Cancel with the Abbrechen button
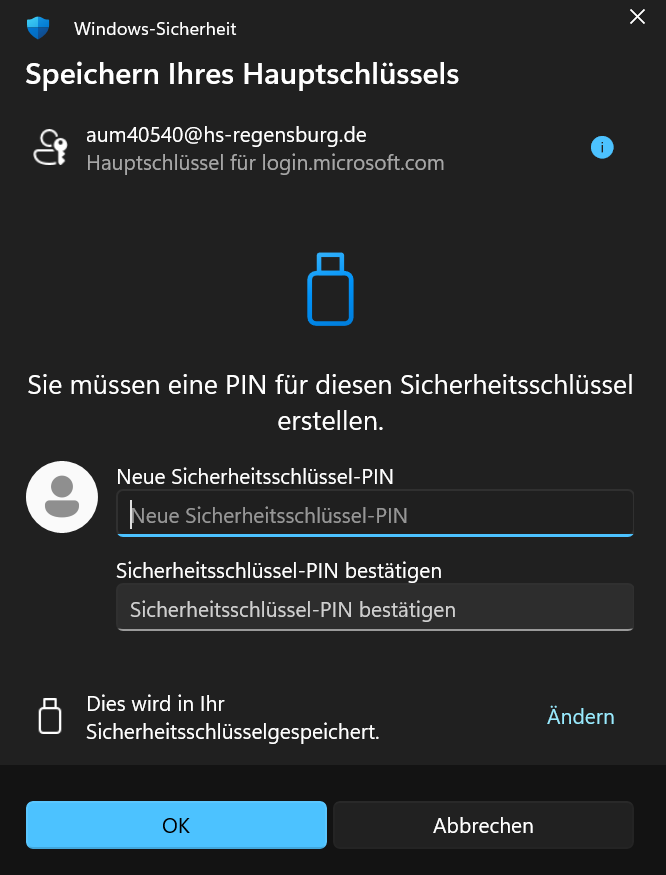This screenshot has width=666, height=875. pyautogui.click(x=483, y=825)
